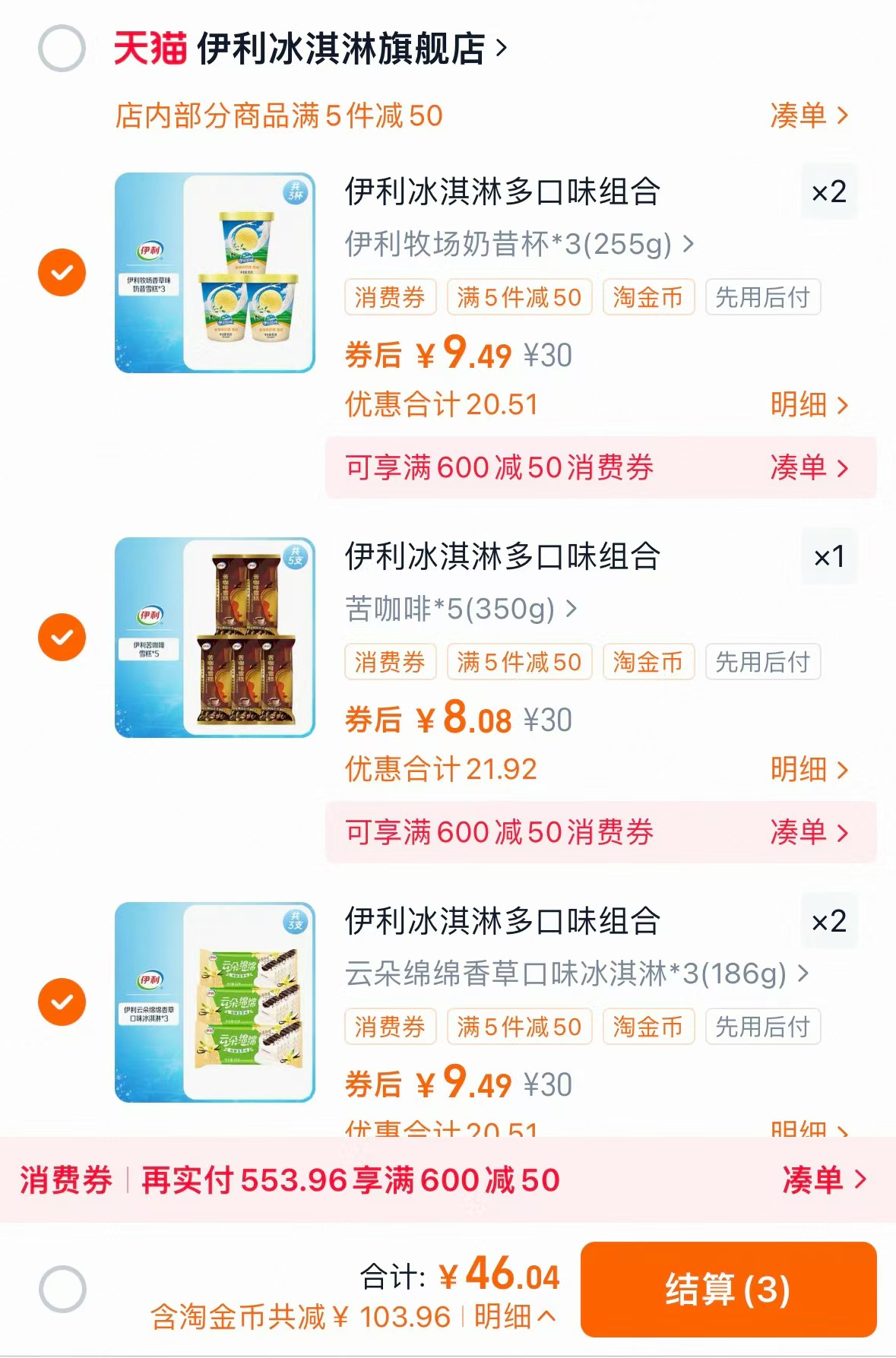Click the 云朵绵绵 vanilla ice cream thumbnail
This screenshot has width=896, height=1358.
(214, 1003)
